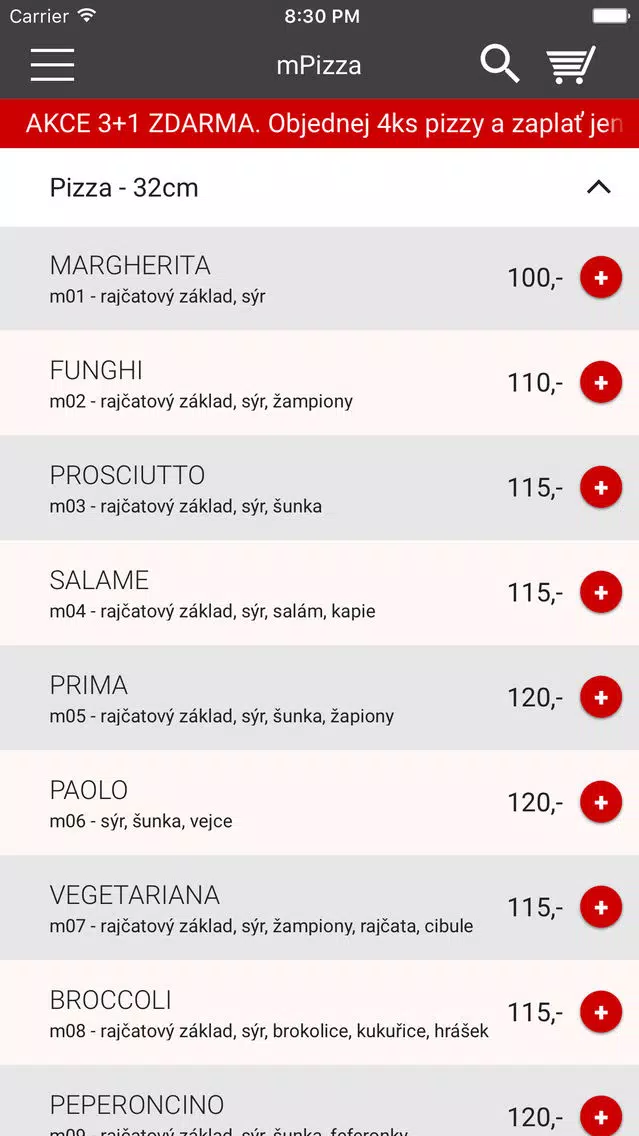
Task: Open the hamburger menu
Action: click(x=52, y=65)
